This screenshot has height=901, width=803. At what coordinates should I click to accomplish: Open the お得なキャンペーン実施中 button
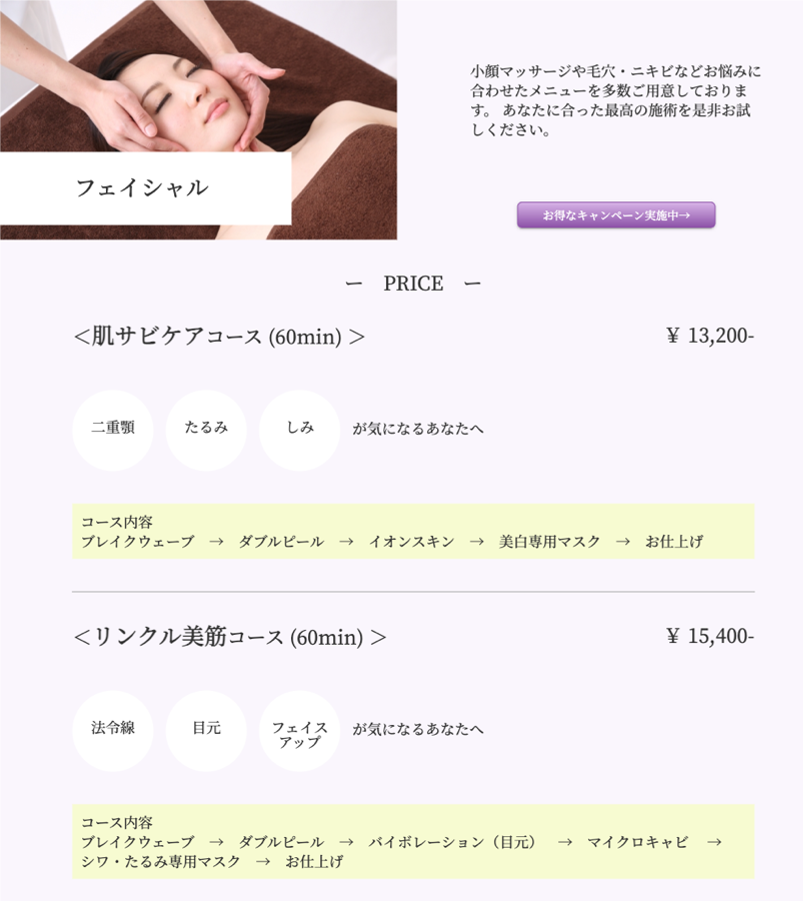click(x=616, y=215)
